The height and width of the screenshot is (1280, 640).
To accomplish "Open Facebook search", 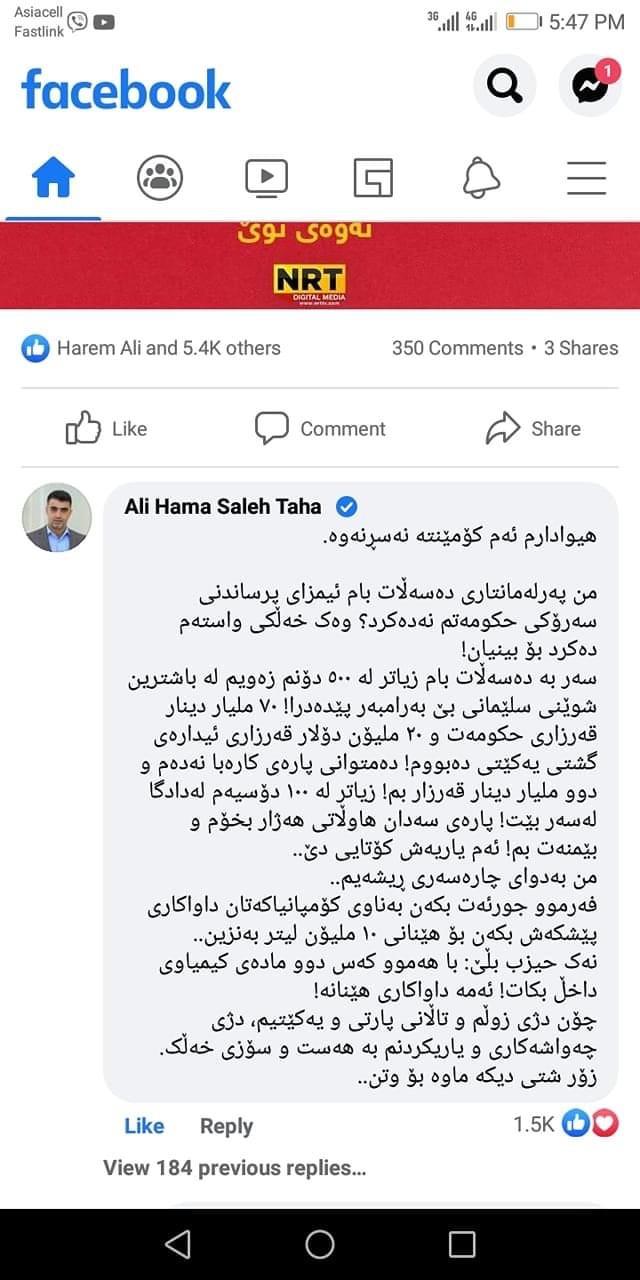I will coord(505,86).
